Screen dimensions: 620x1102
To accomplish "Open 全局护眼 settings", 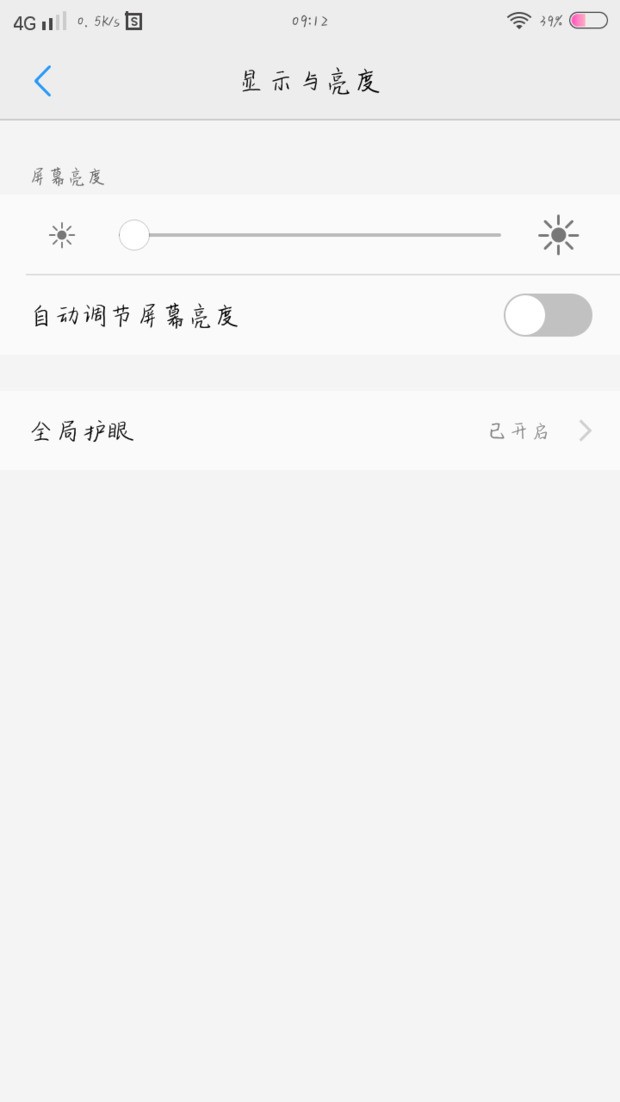I will [x=310, y=431].
